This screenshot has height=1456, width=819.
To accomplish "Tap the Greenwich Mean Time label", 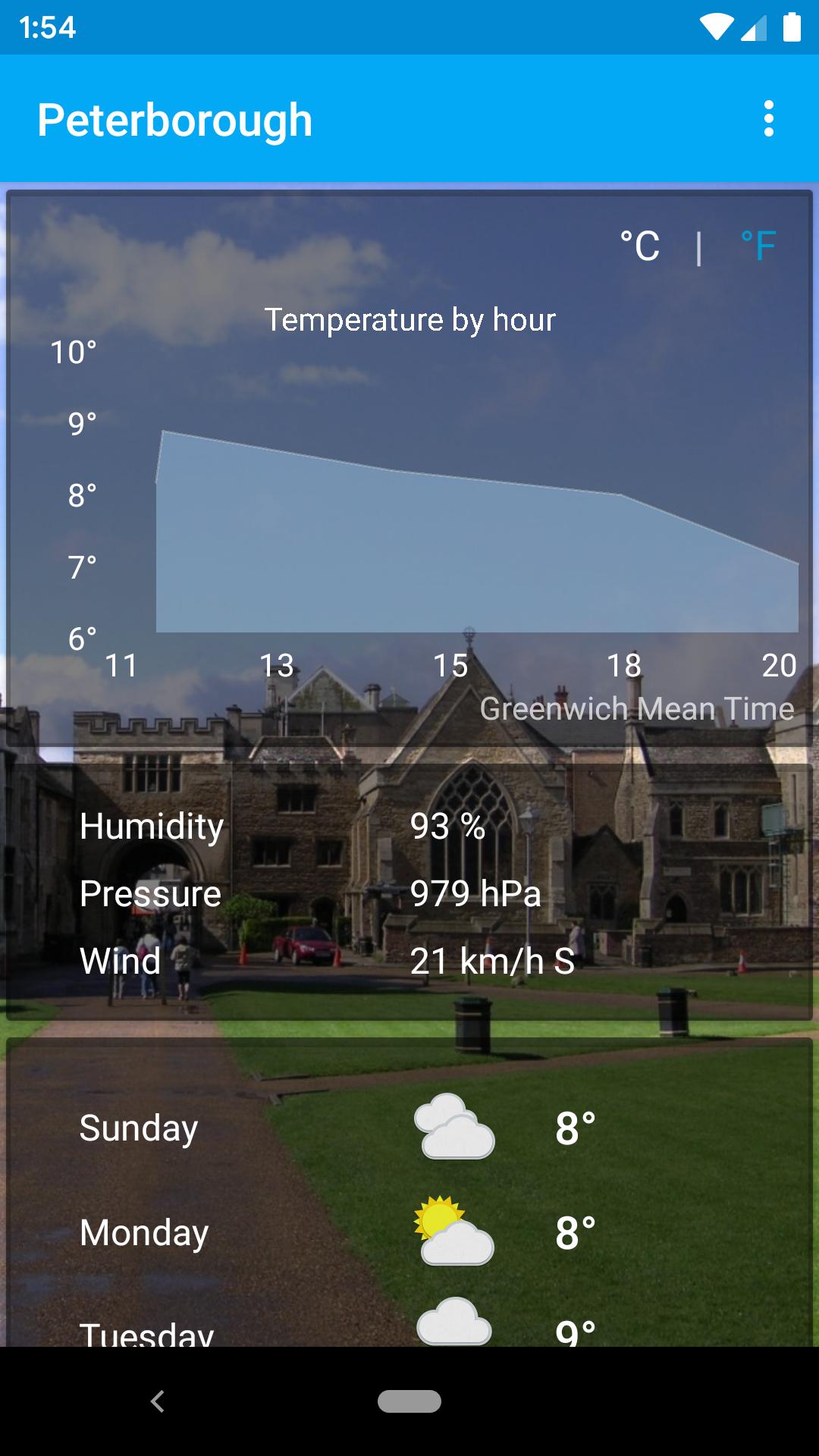I will click(637, 708).
